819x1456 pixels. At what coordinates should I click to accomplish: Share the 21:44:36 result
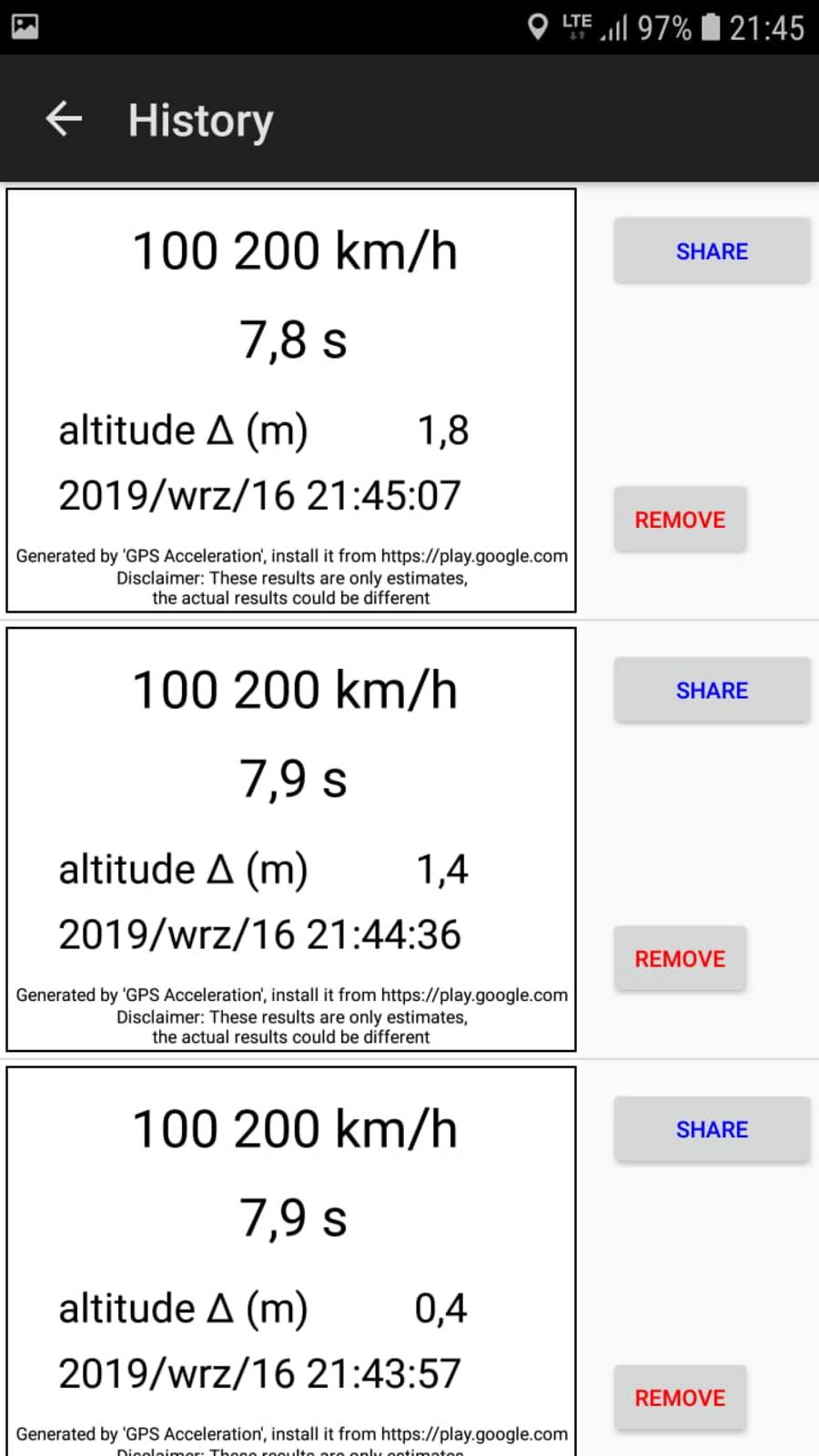[712, 691]
